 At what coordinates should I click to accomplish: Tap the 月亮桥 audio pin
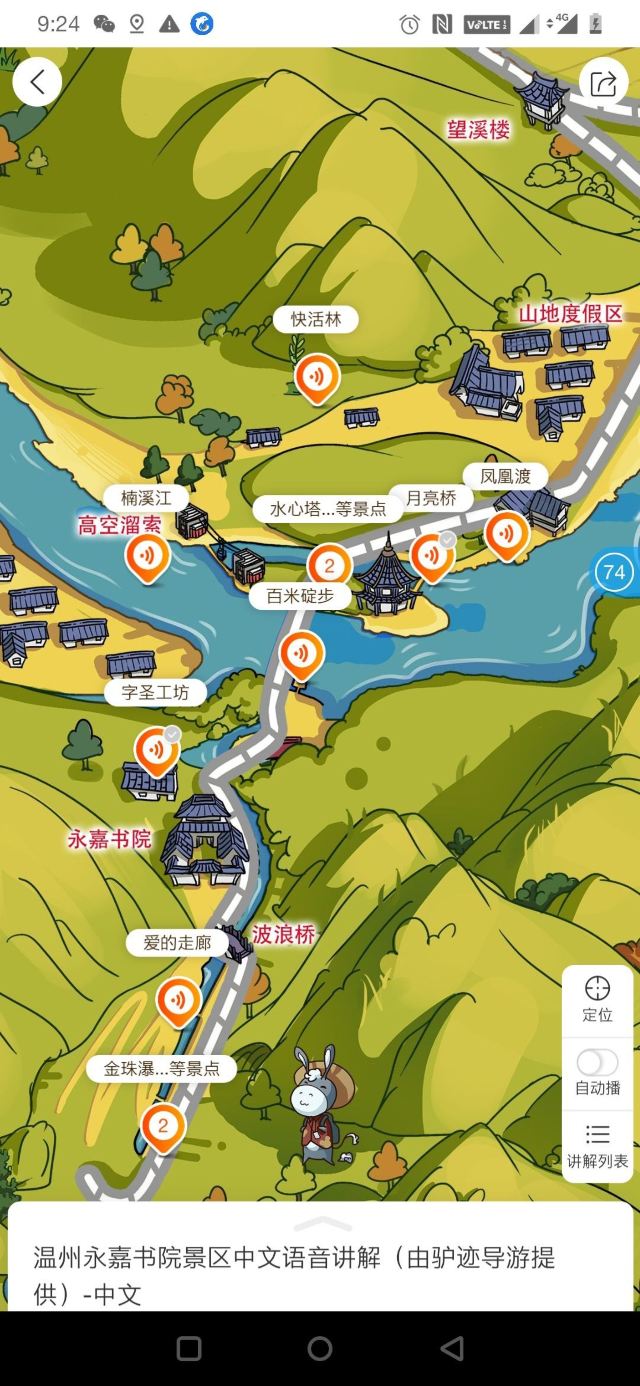coord(432,555)
